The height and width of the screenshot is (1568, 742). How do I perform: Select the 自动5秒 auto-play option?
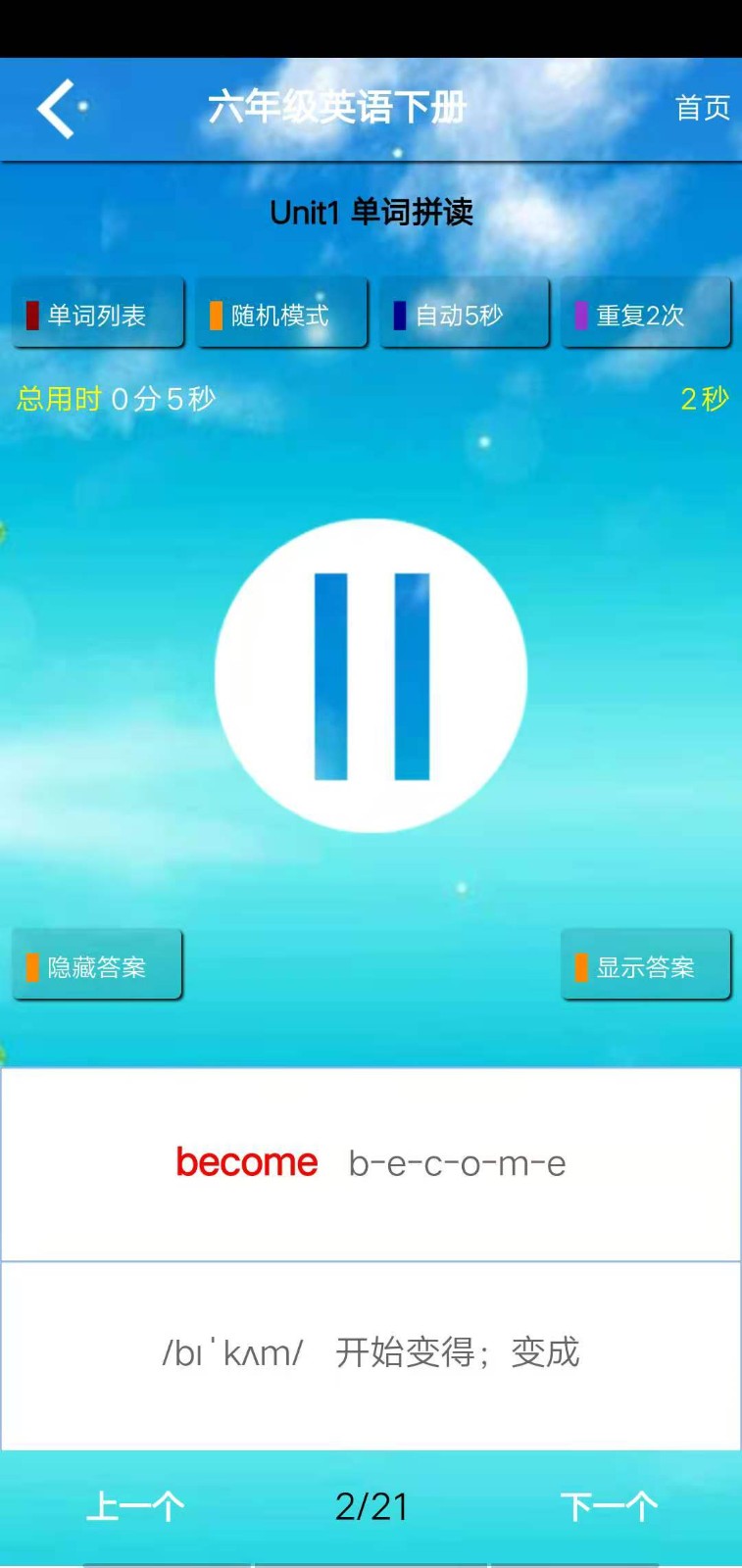click(x=465, y=313)
